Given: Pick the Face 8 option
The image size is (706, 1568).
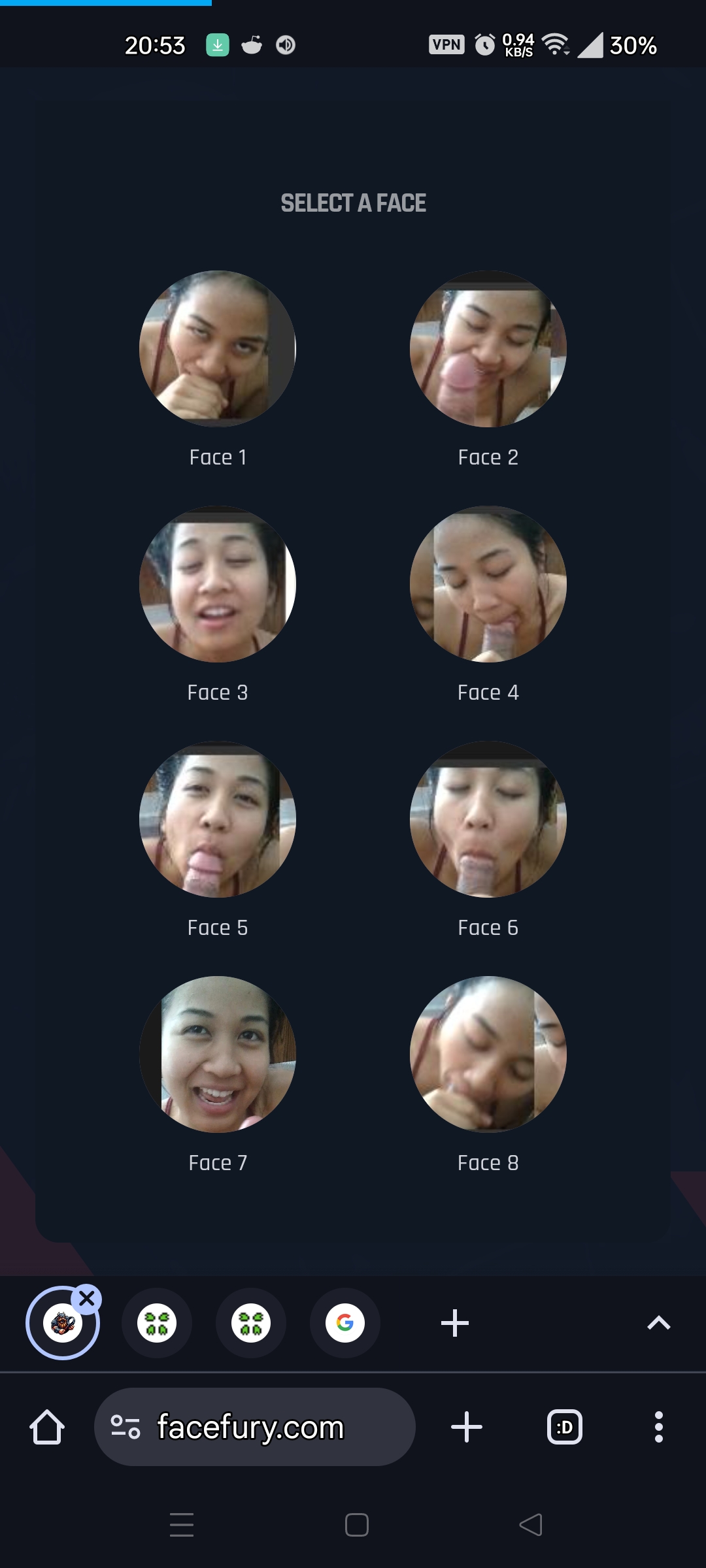Looking at the screenshot, I should (x=488, y=1054).
